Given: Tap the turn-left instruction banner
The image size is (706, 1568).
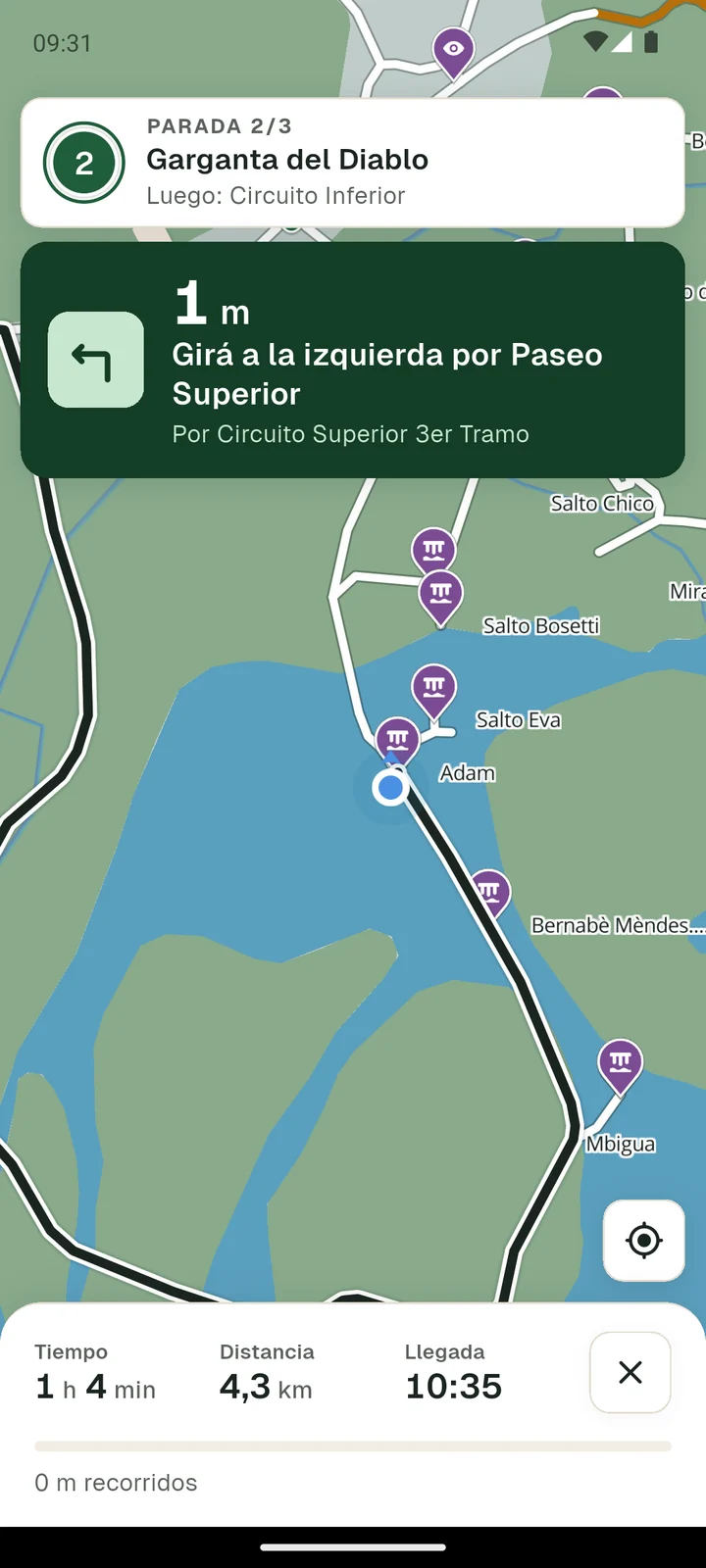Looking at the screenshot, I should [x=353, y=361].
